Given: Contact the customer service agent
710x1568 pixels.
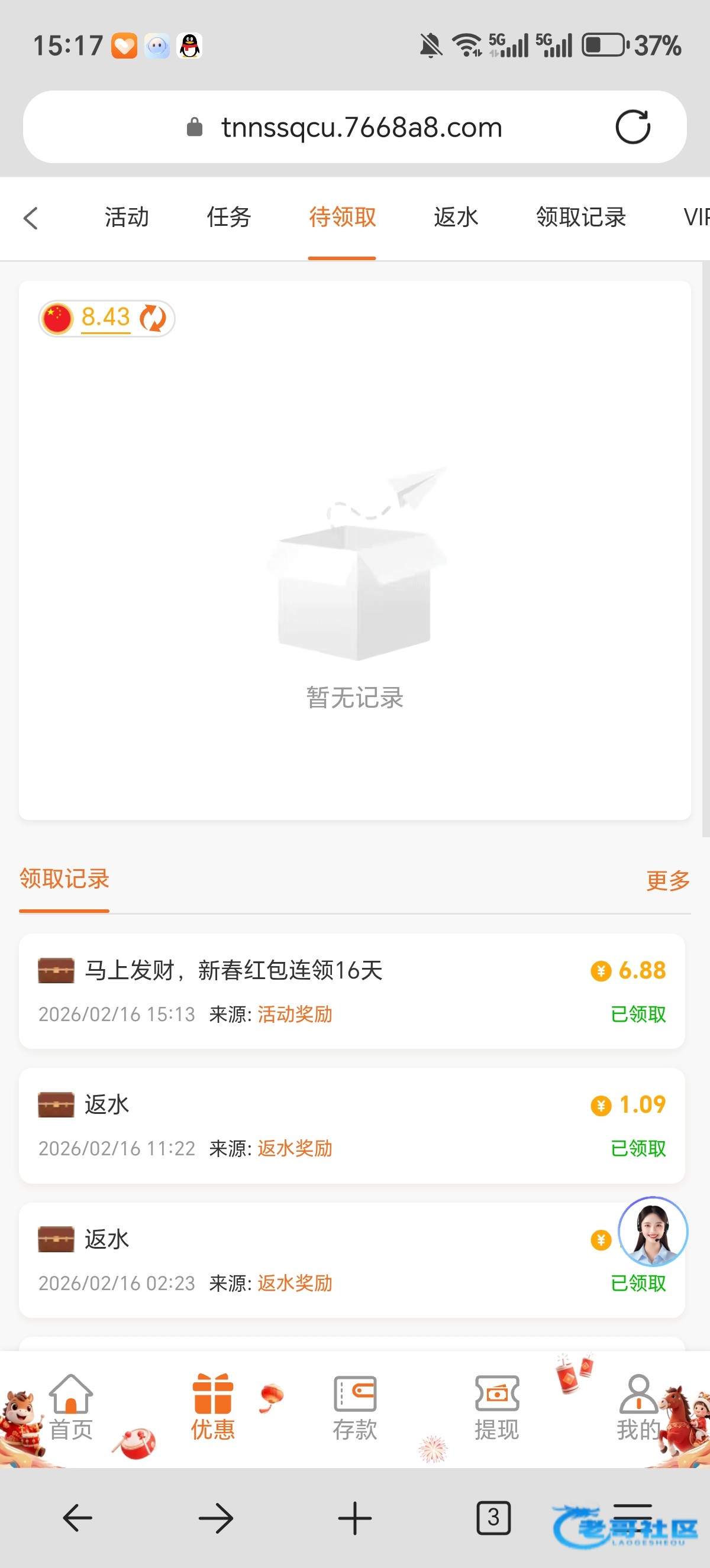Looking at the screenshot, I should pyautogui.click(x=652, y=1231).
